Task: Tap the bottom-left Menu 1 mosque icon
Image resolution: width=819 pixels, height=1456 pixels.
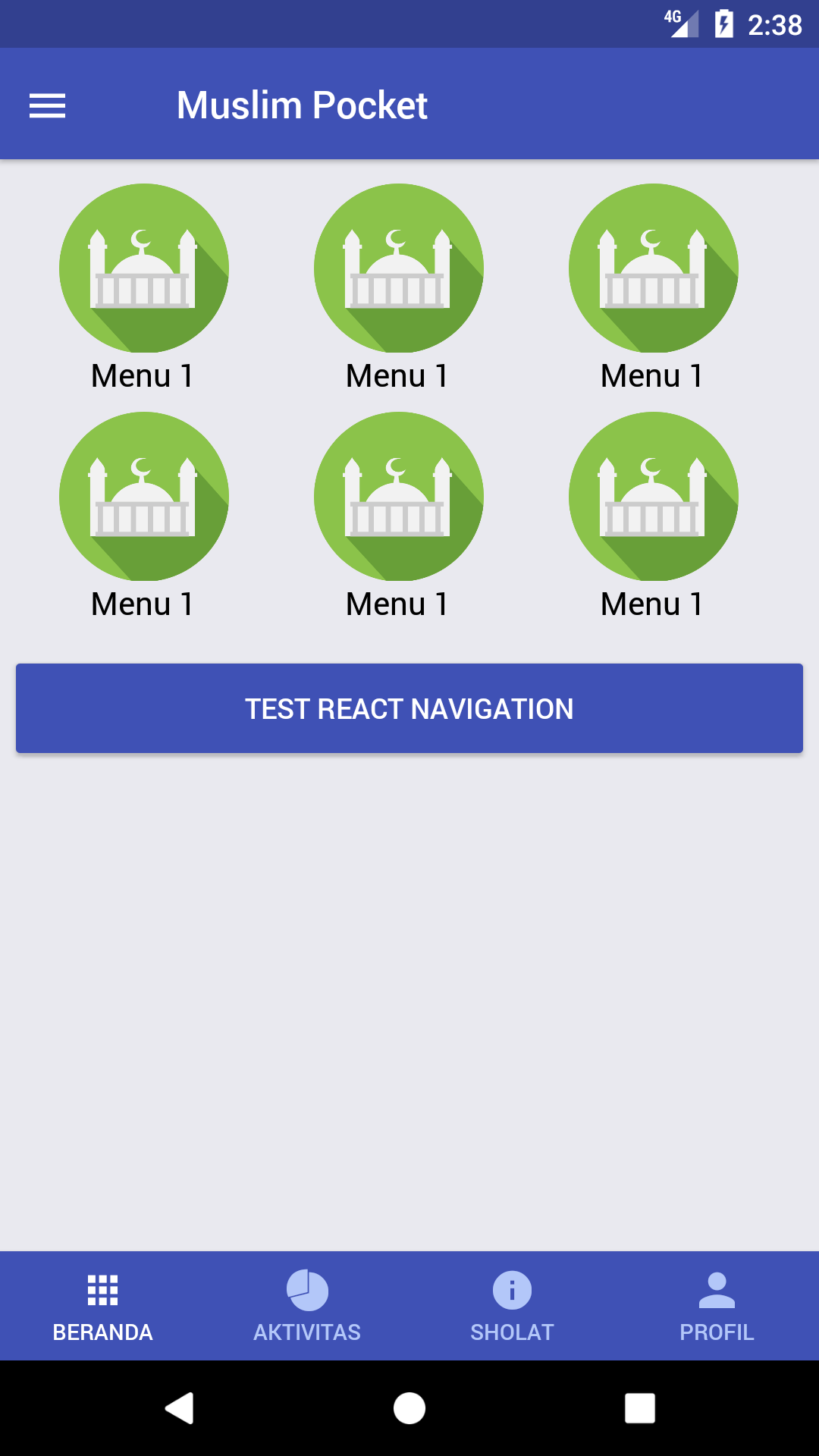Action: [143, 497]
